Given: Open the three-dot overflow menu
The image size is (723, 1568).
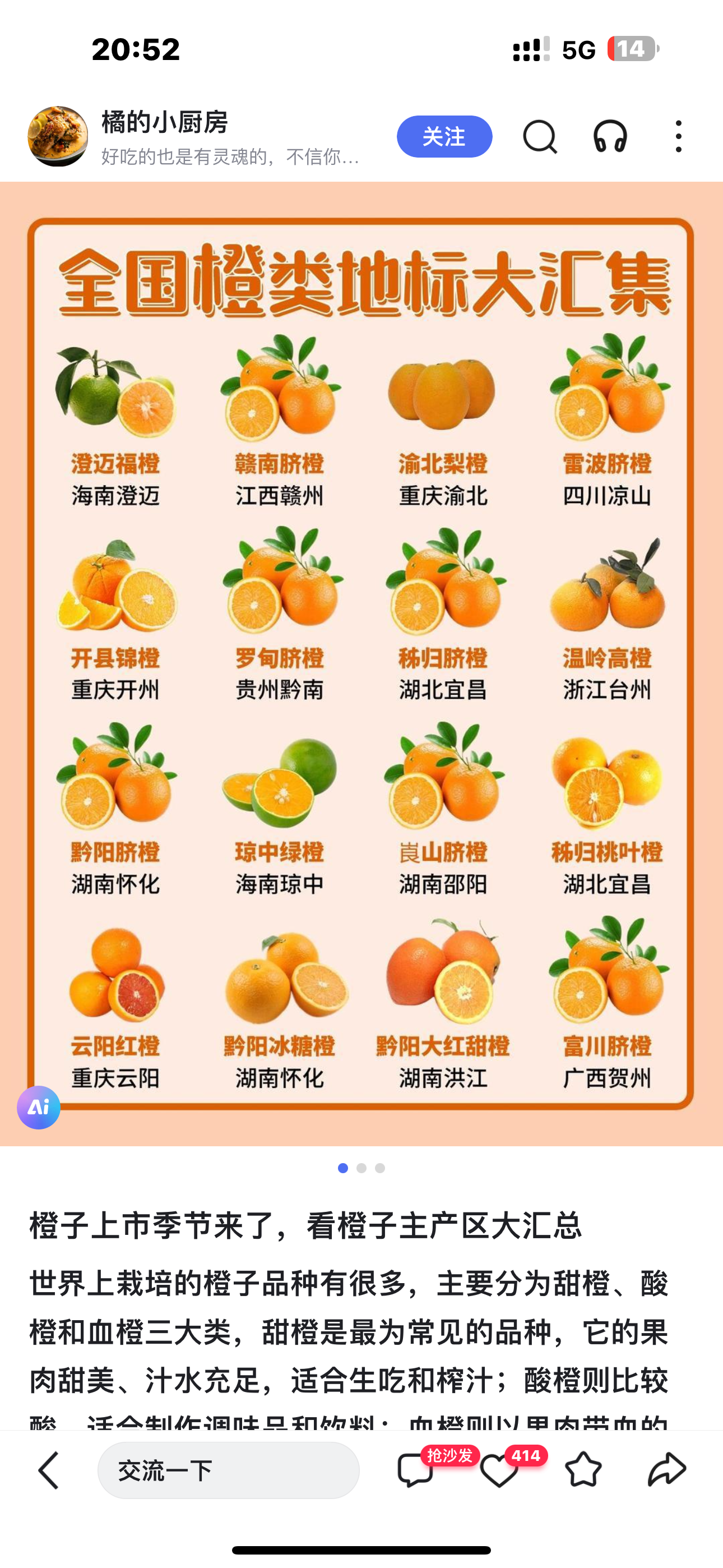Looking at the screenshot, I should tap(679, 136).
